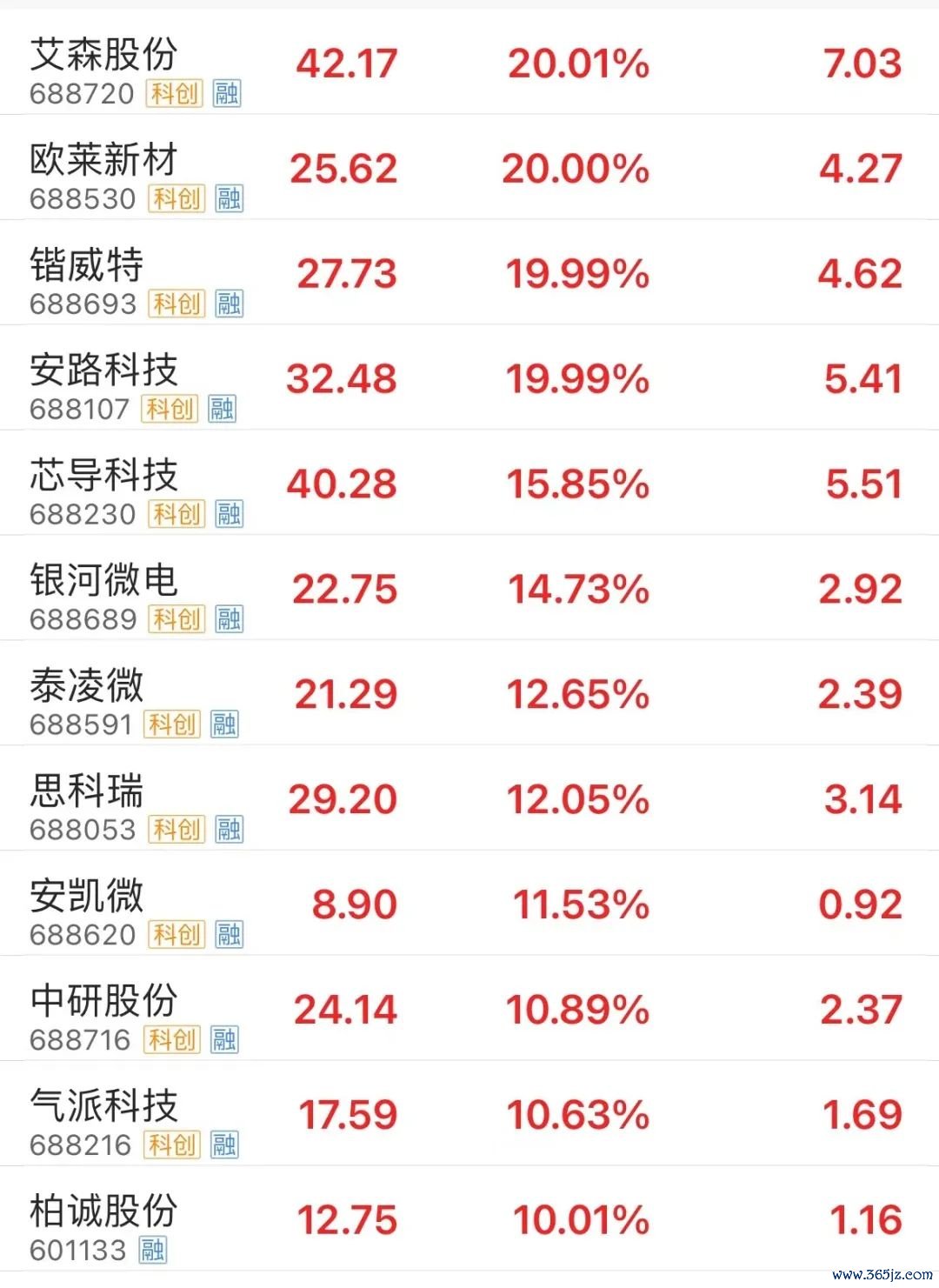939x1288 pixels.
Task: View the 思科瑞 stock page
Action: tap(87, 792)
